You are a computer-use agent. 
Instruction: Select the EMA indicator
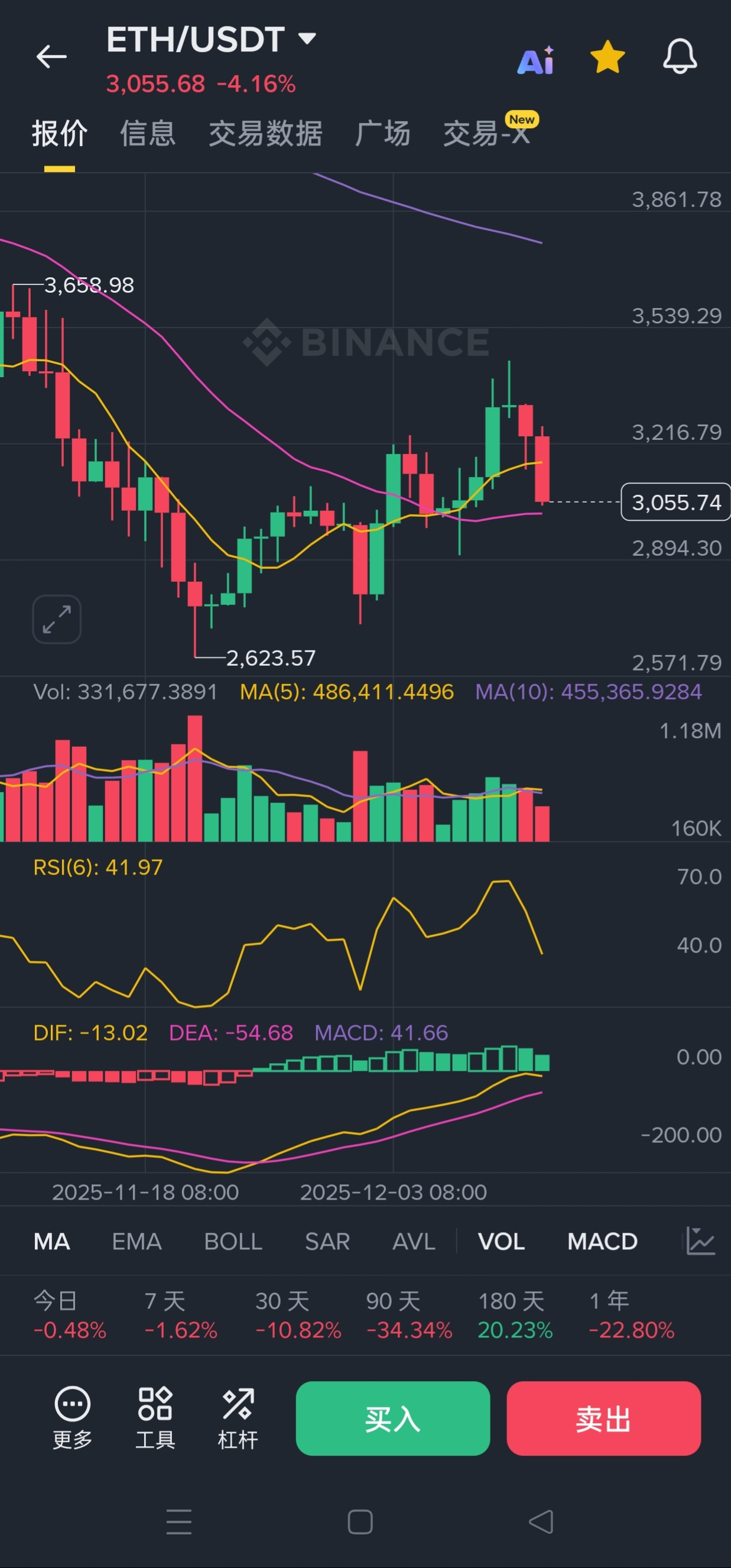point(137,1241)
